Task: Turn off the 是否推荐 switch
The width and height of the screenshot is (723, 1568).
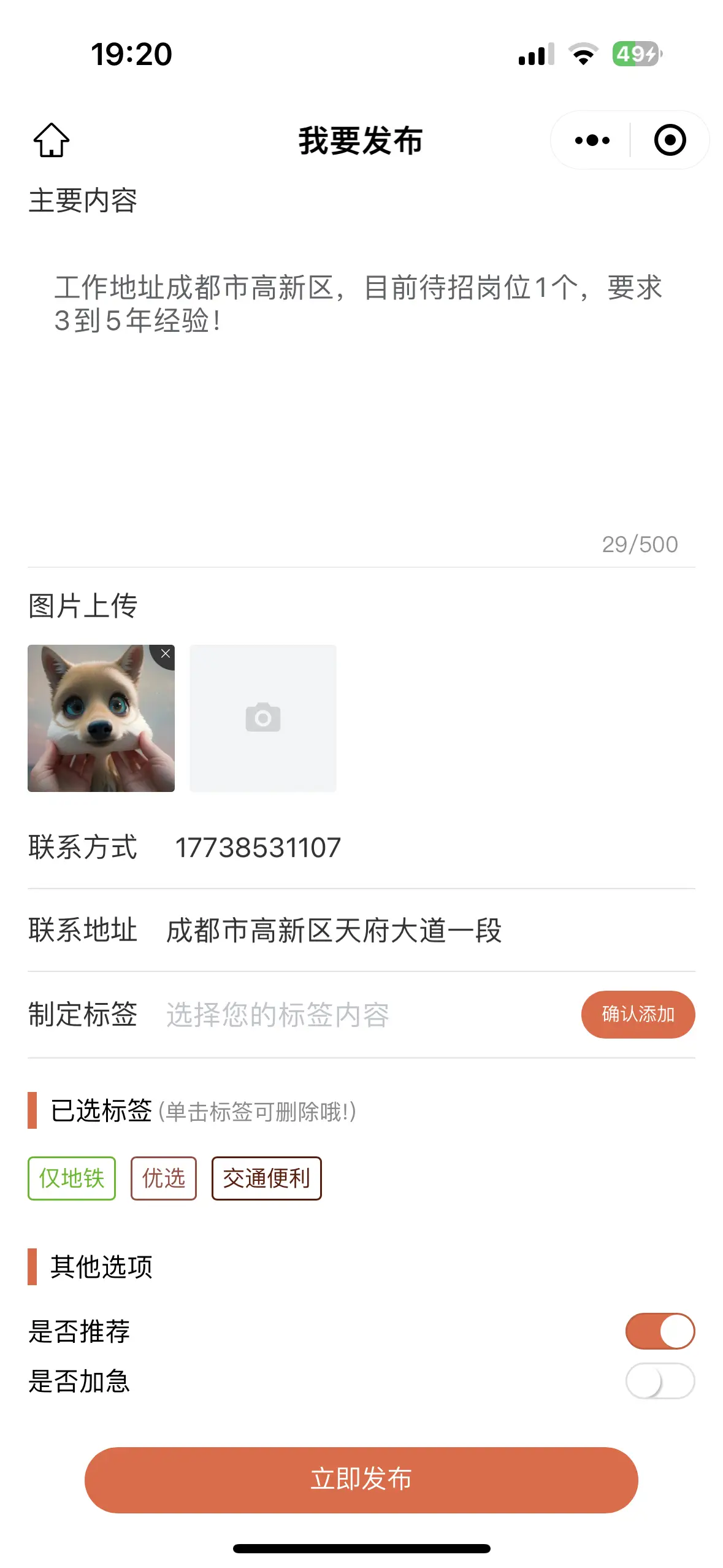Action: pyautogui.click(x=660, y=1331)
